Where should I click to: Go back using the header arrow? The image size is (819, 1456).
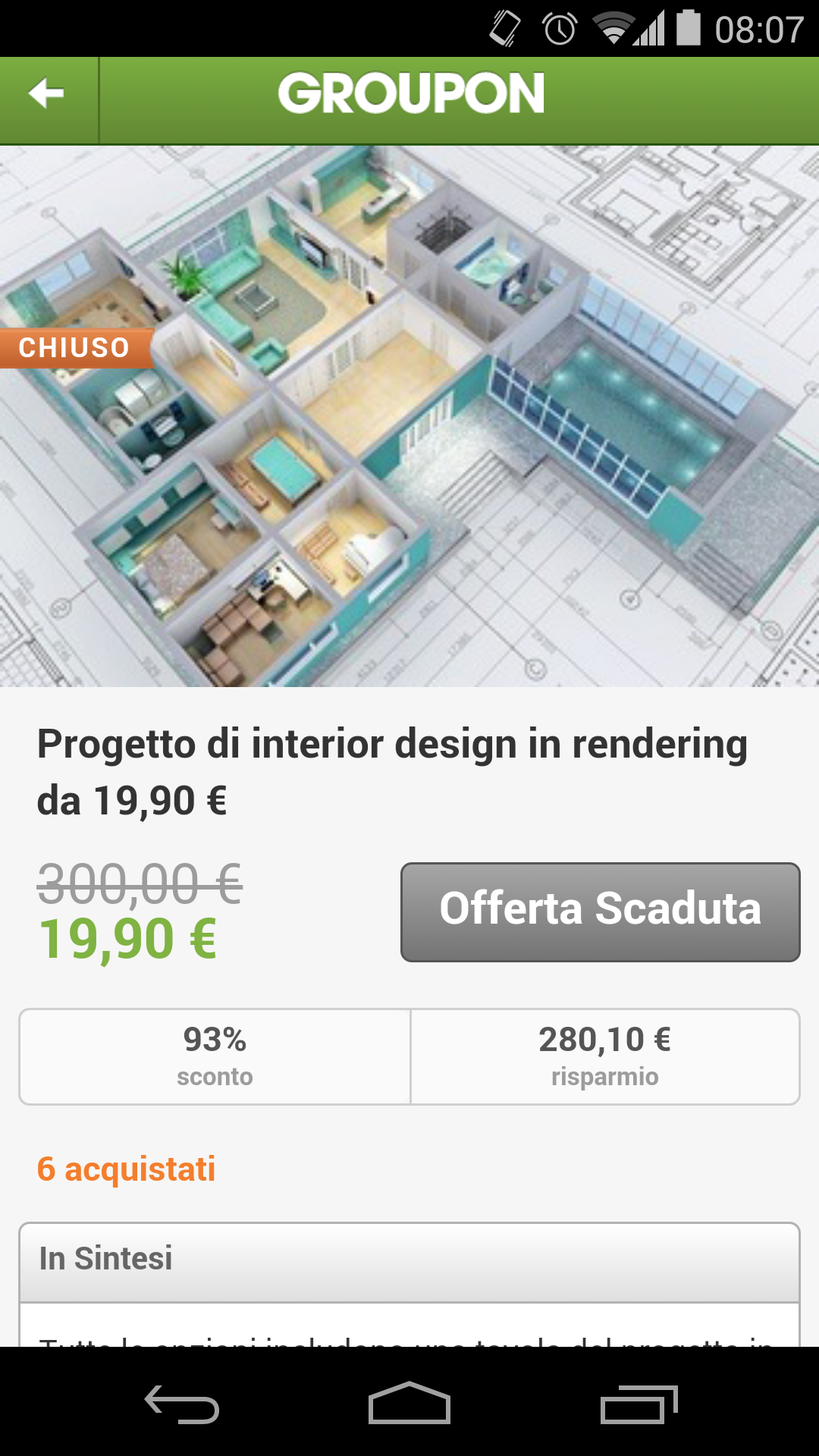pyautogui.click(x=47, y=94)
